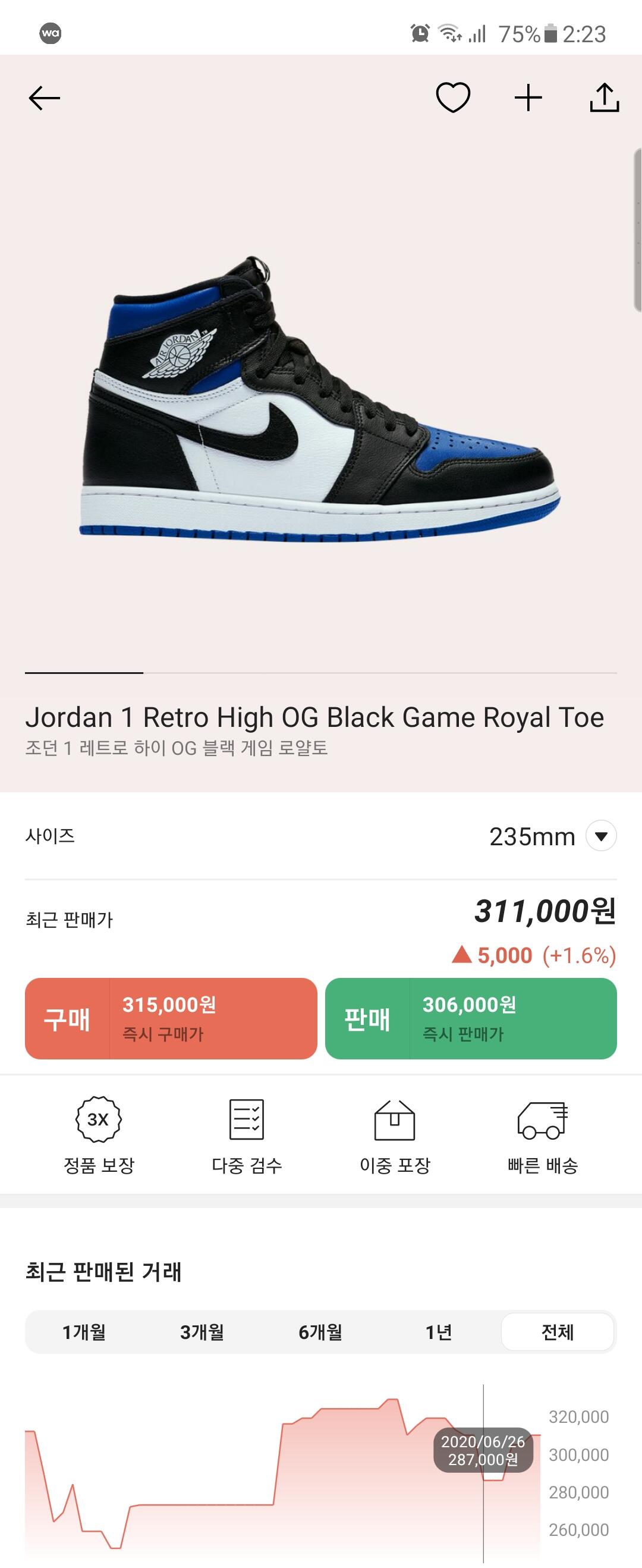This screenshot has height=1568, width=642.
Task: Switch the chart to 3개월
Action: coord(202,1332)
